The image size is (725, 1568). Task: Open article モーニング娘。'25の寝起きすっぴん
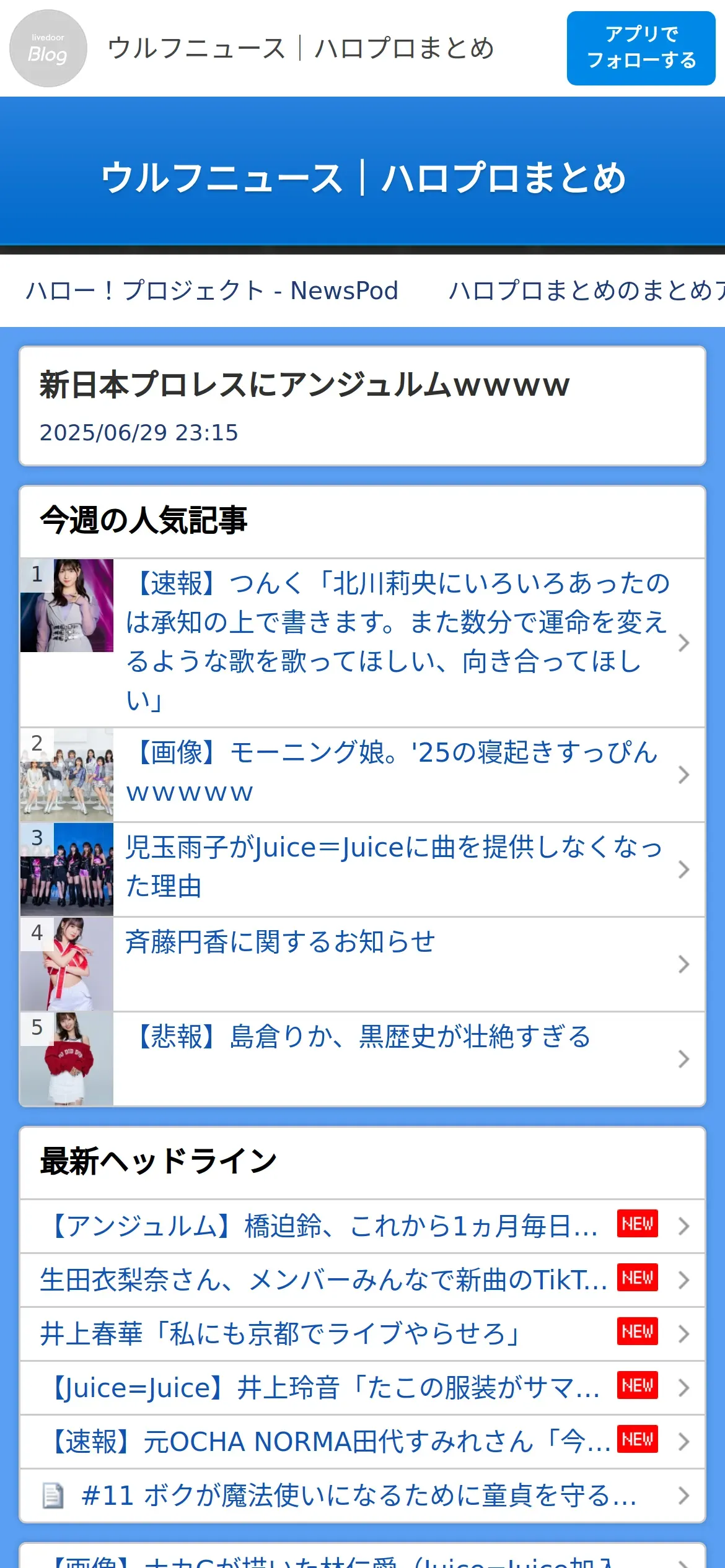coord(392,773)
